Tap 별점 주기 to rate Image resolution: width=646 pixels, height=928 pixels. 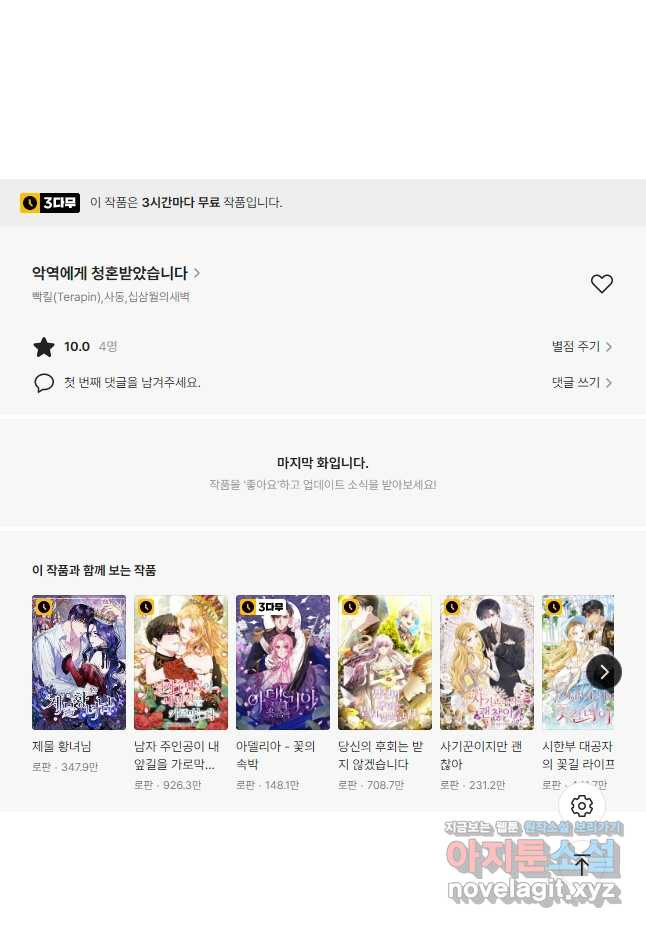(581, 347)
